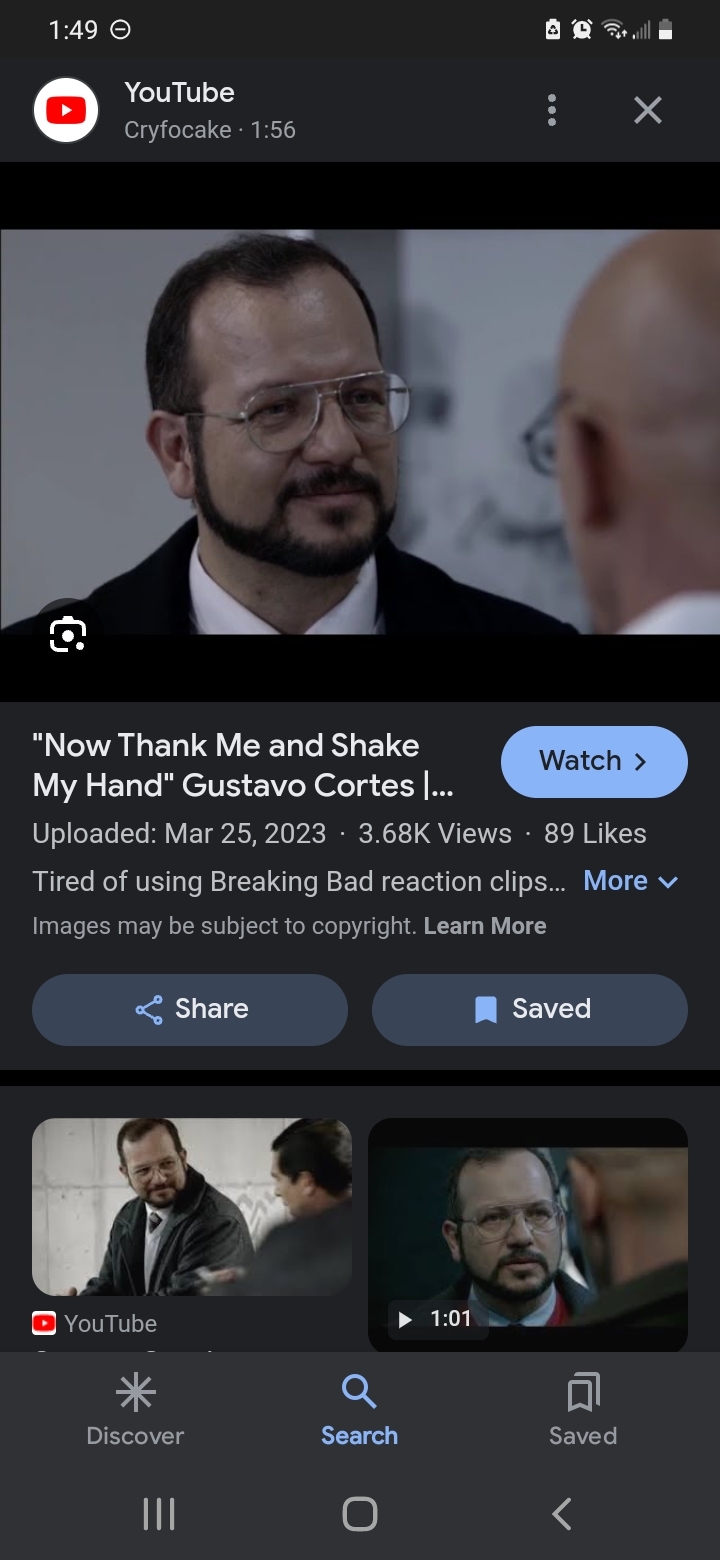Viewport: 720px width, 1560px height.
Task: Open the three-dot overflow menu
Action: [551, 110]
